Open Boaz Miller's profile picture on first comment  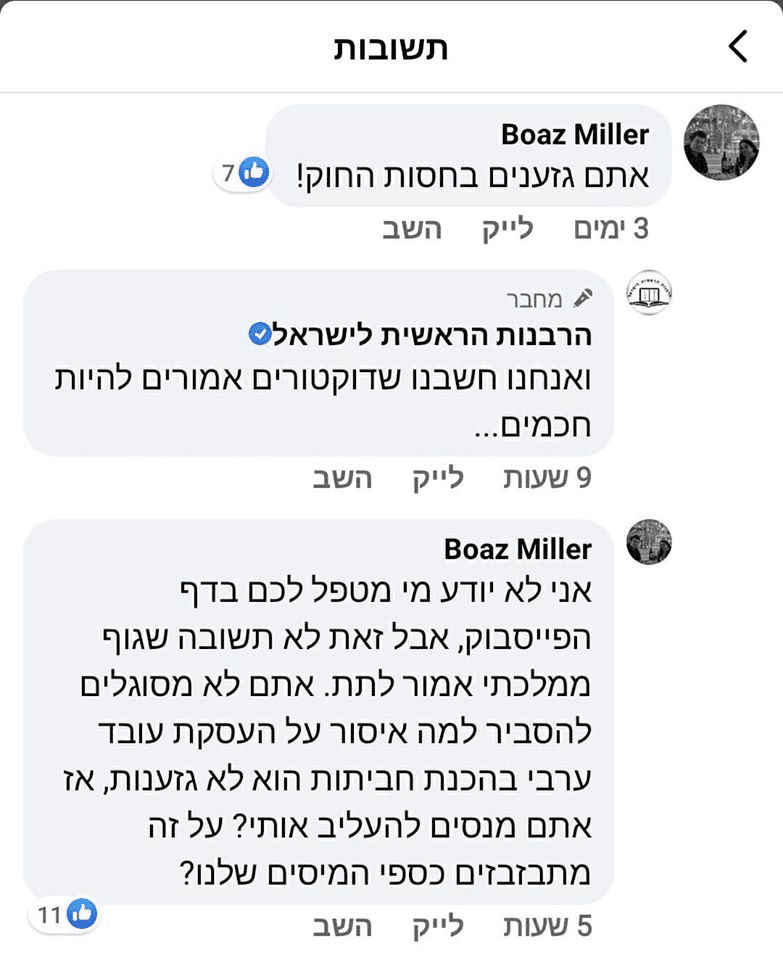point(721,142)
